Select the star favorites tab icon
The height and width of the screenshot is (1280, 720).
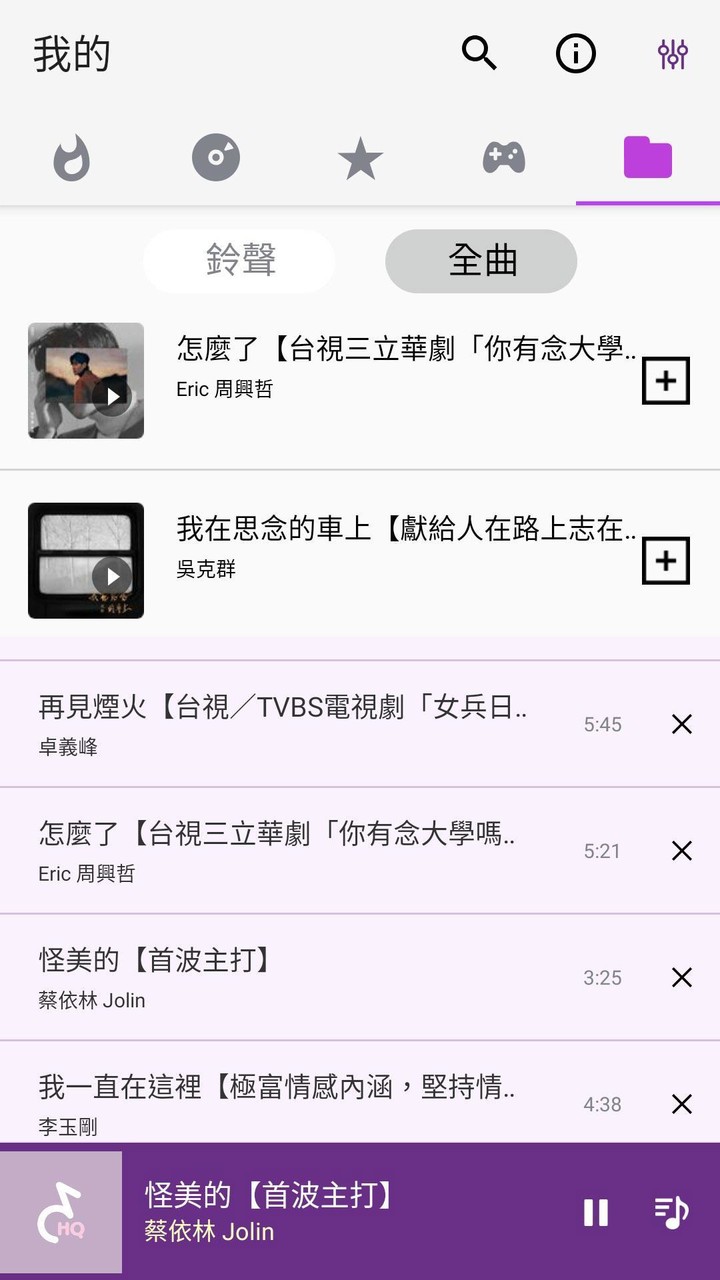click(x=360, y=158)
